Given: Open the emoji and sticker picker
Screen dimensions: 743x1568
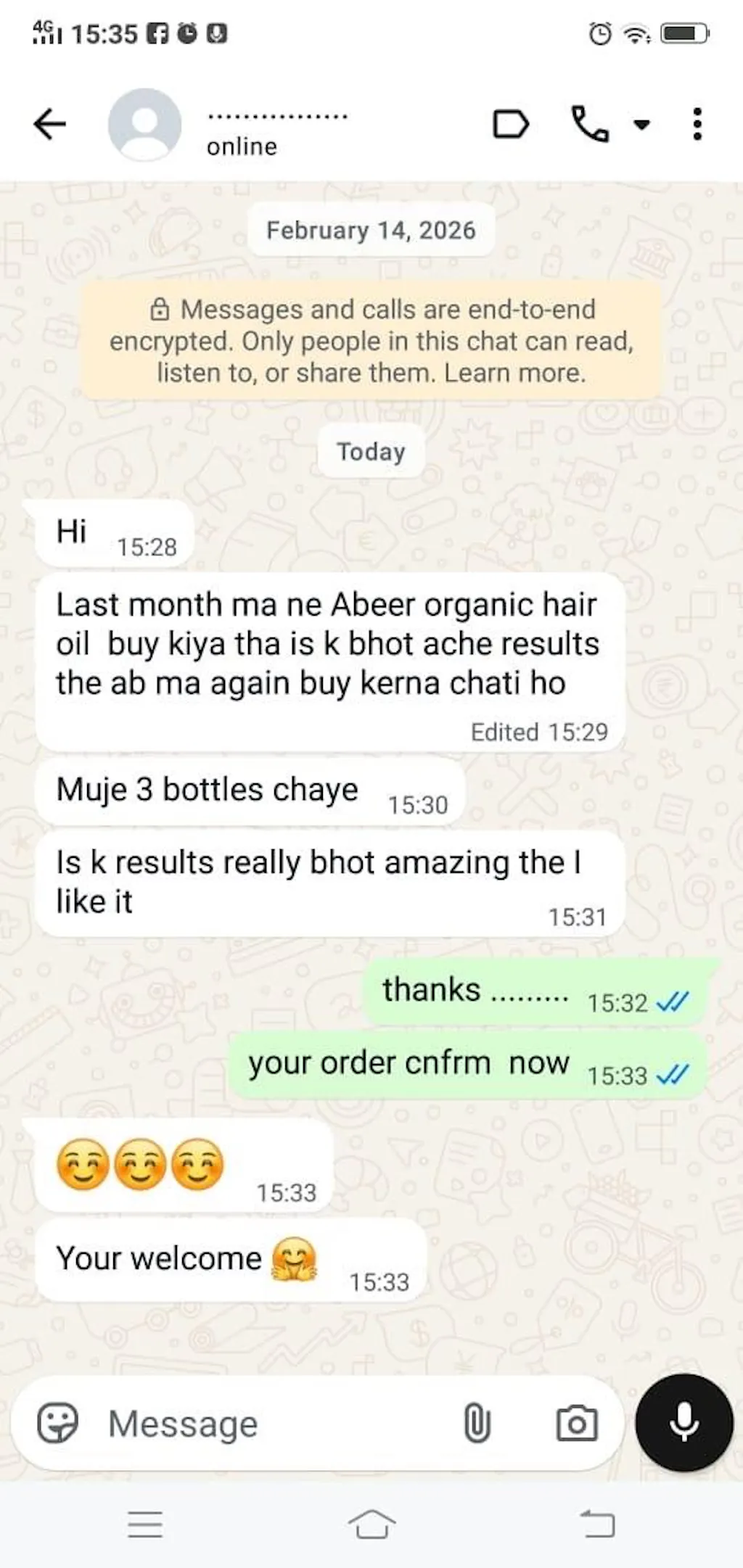Looking at the screenshot, I should [58, 1423].
